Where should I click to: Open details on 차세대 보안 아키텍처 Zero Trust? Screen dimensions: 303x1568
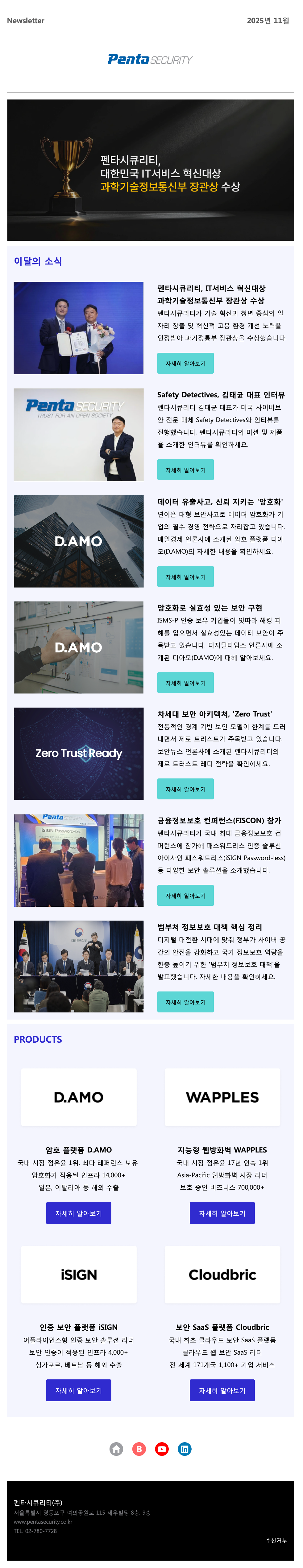(185, 789)
